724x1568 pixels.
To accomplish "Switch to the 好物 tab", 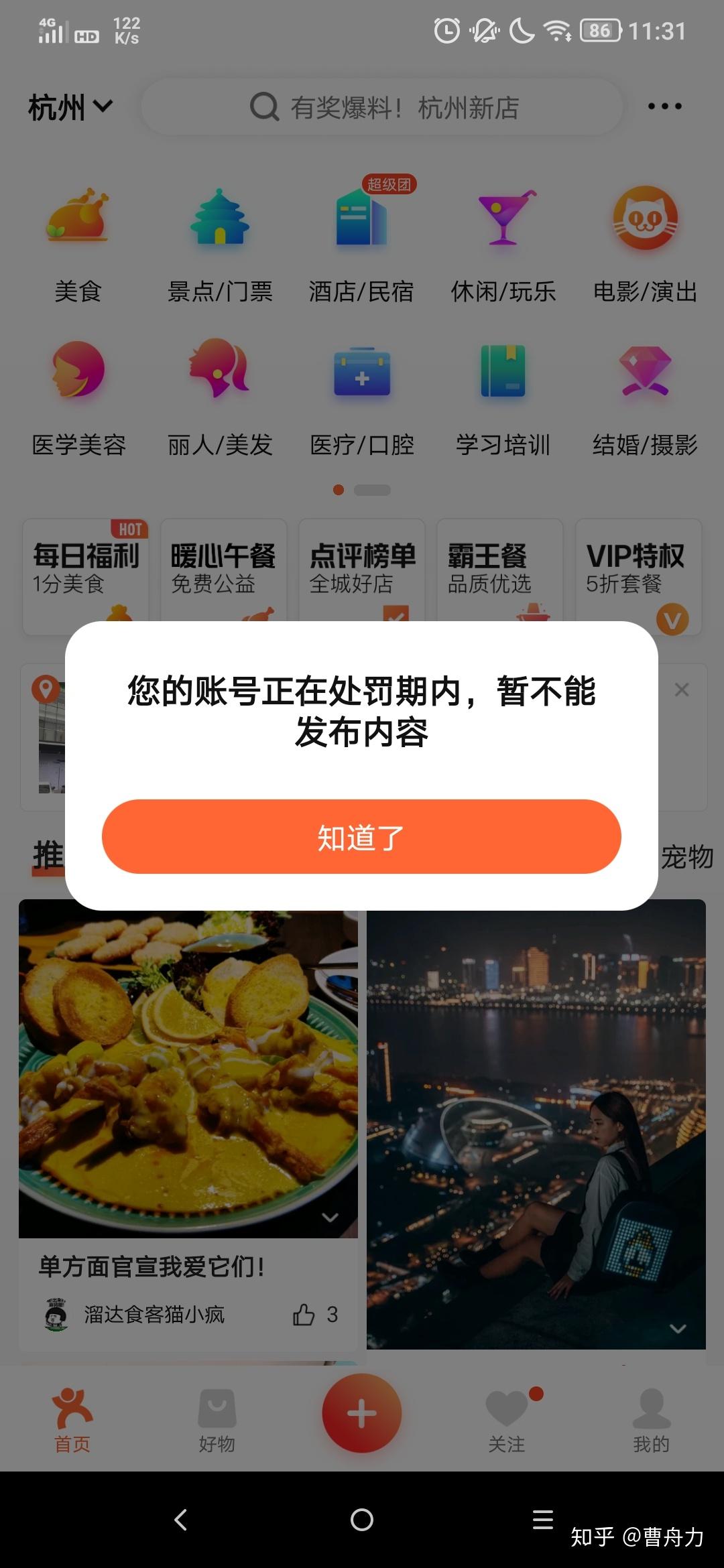I will [x=217, y=1421].
